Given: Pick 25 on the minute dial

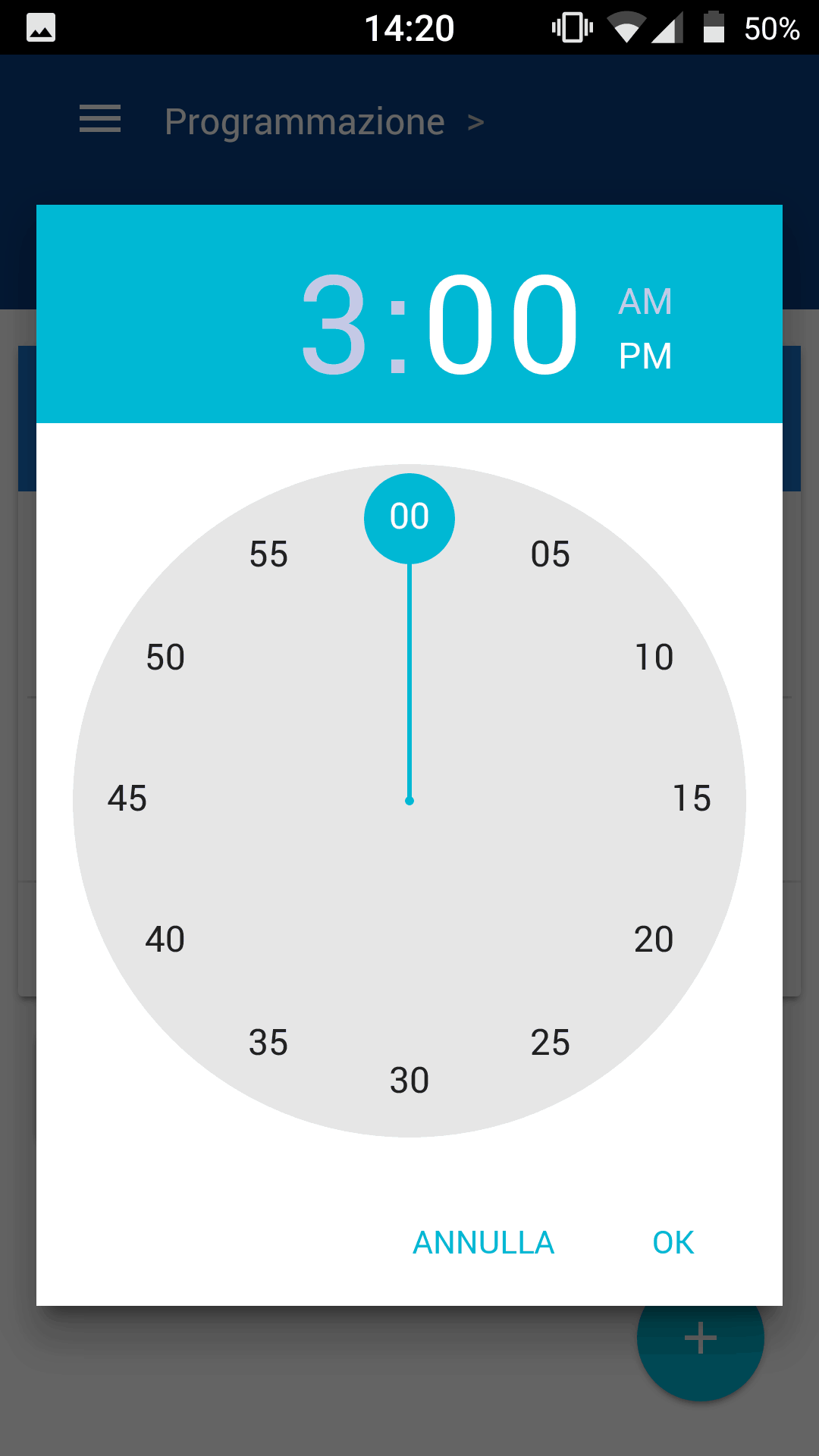Looking at the screenshot, I should [x=551, y=1043].
